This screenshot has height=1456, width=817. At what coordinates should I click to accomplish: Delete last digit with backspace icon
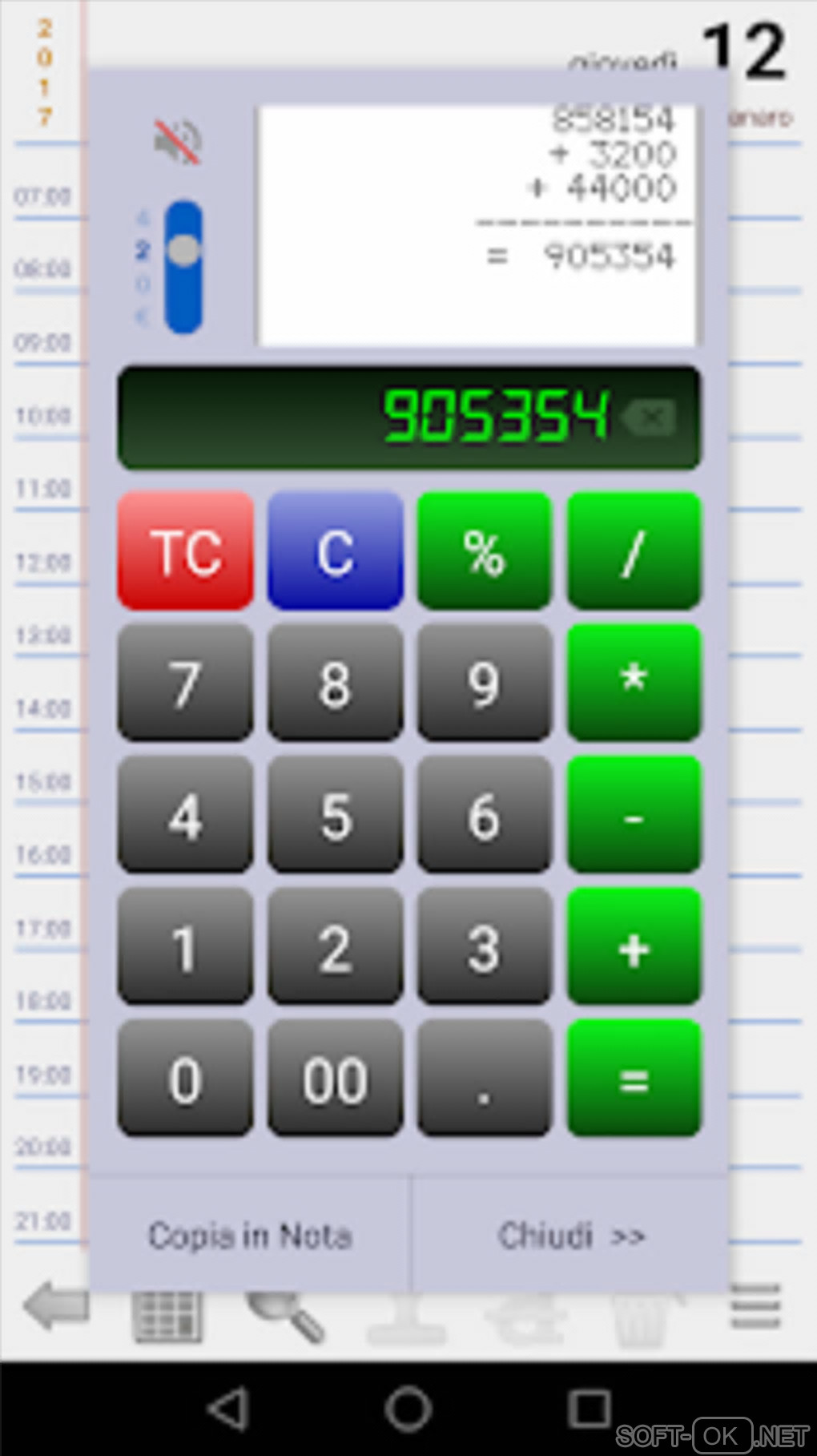[650, 417]
